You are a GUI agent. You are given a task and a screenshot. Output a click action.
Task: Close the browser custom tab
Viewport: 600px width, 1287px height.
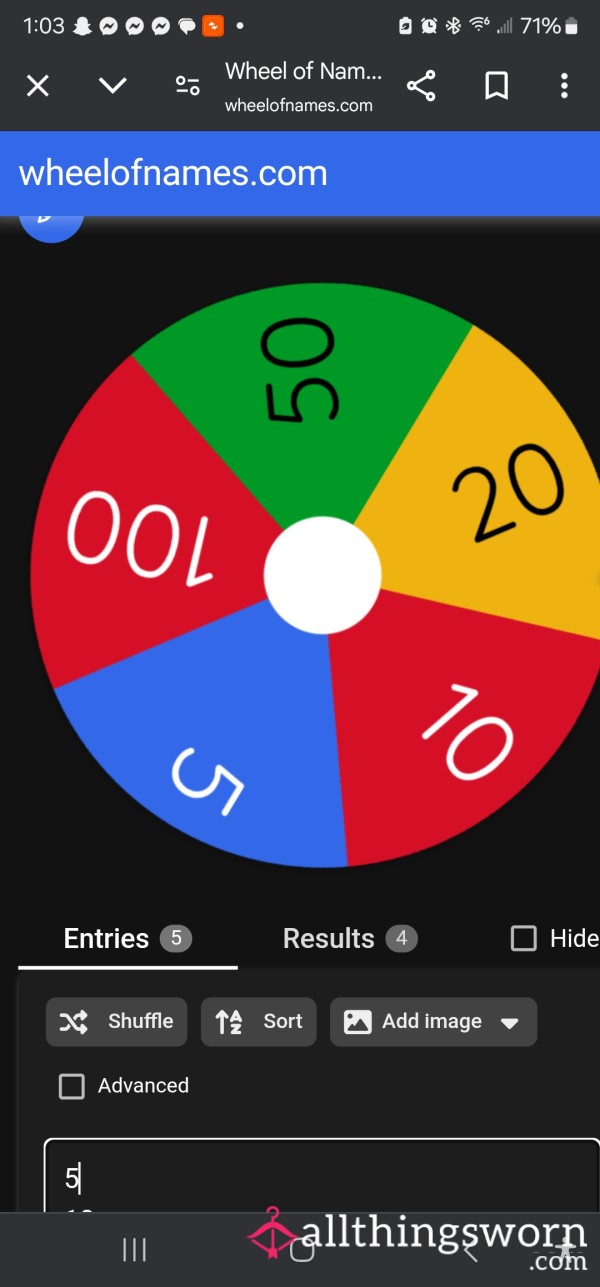[x=37, y=86]
